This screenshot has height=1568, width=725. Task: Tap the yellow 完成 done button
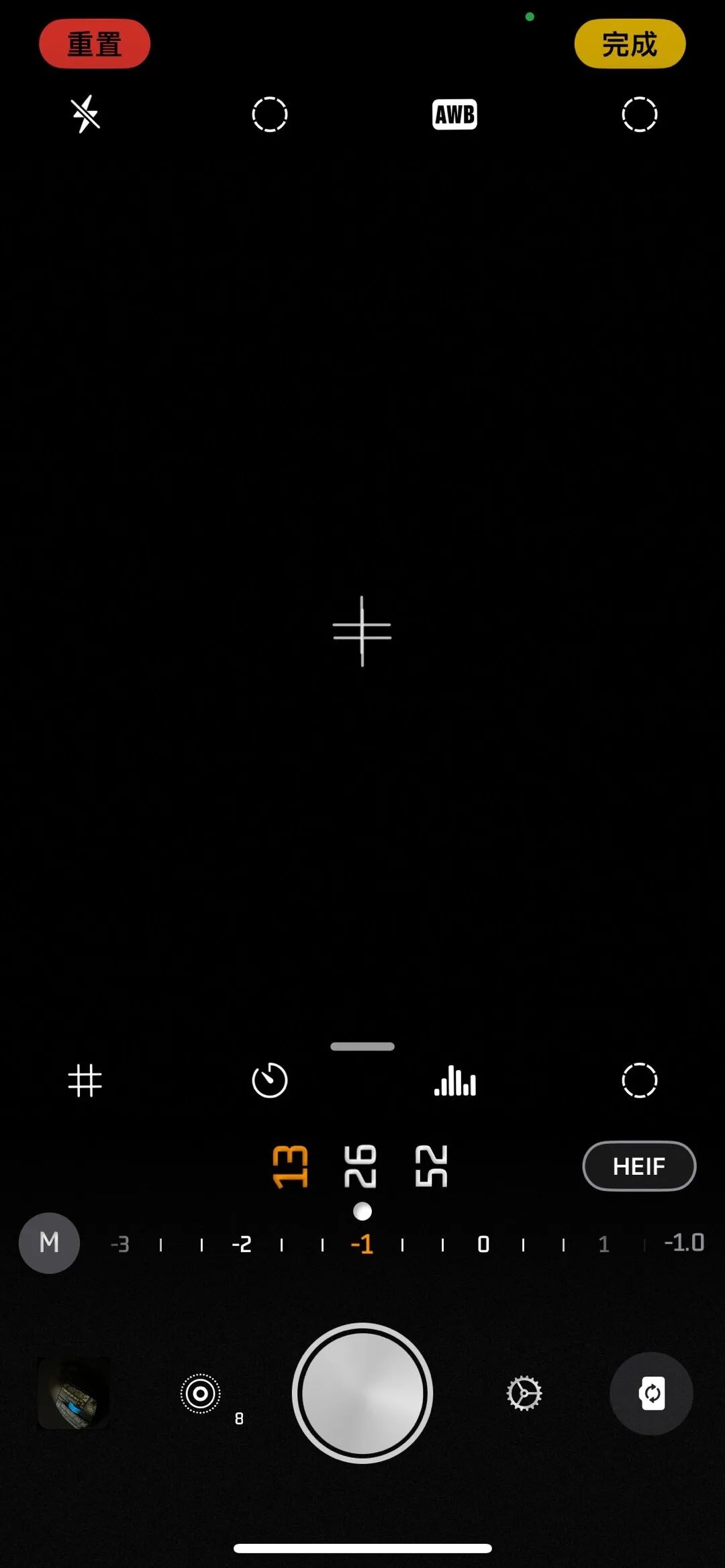(x=630, y=44)
